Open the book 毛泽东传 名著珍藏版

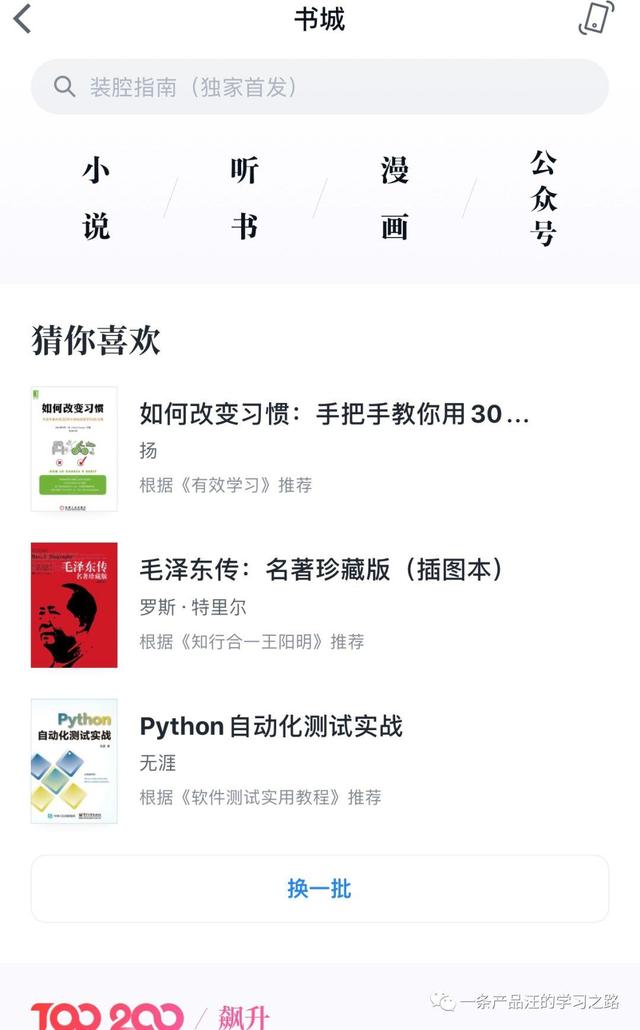(320, 605)
